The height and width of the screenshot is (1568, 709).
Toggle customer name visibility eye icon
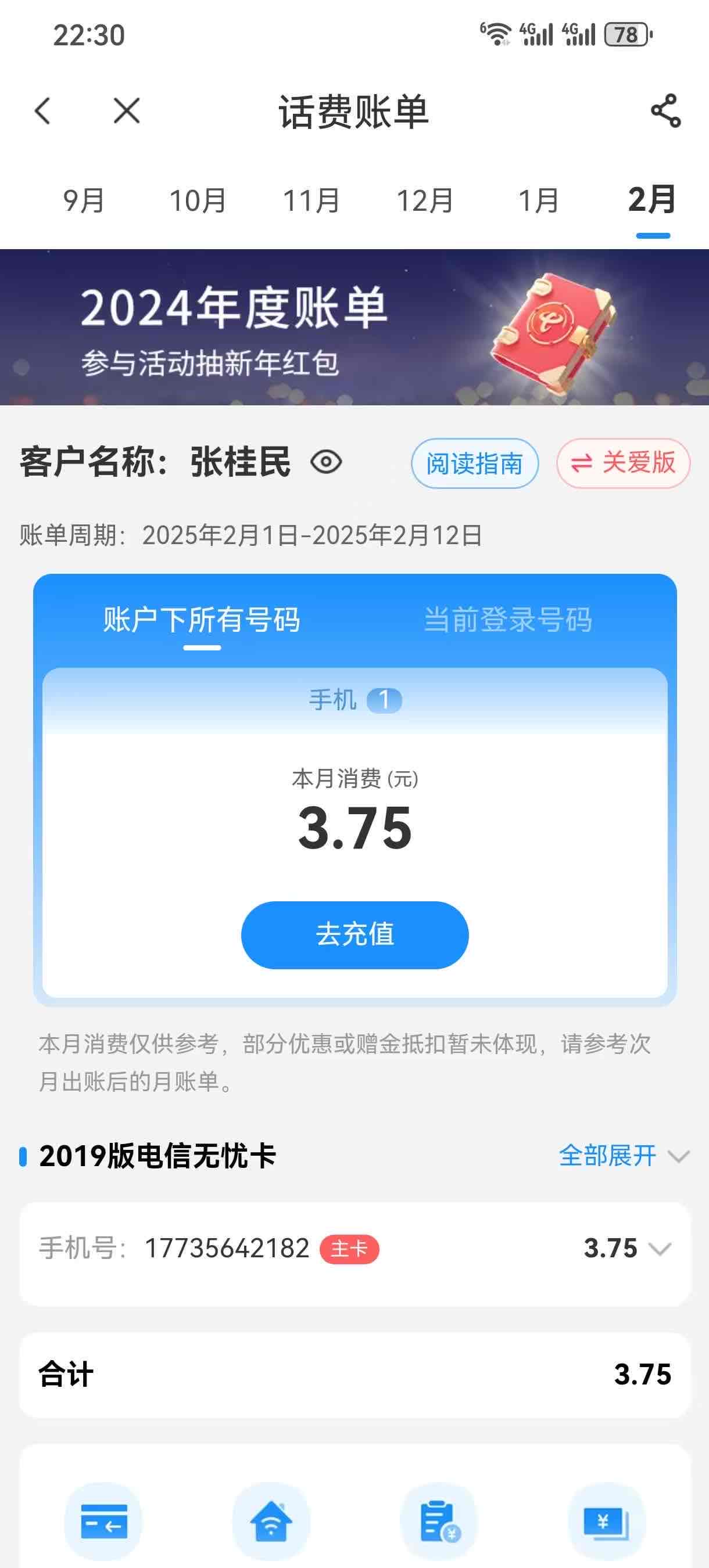327,462
